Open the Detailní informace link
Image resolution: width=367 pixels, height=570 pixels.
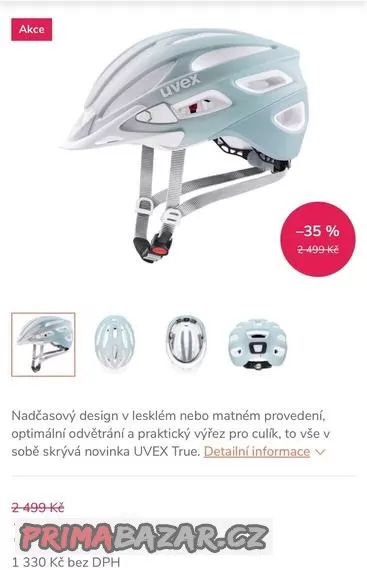(x=257, y=451)
